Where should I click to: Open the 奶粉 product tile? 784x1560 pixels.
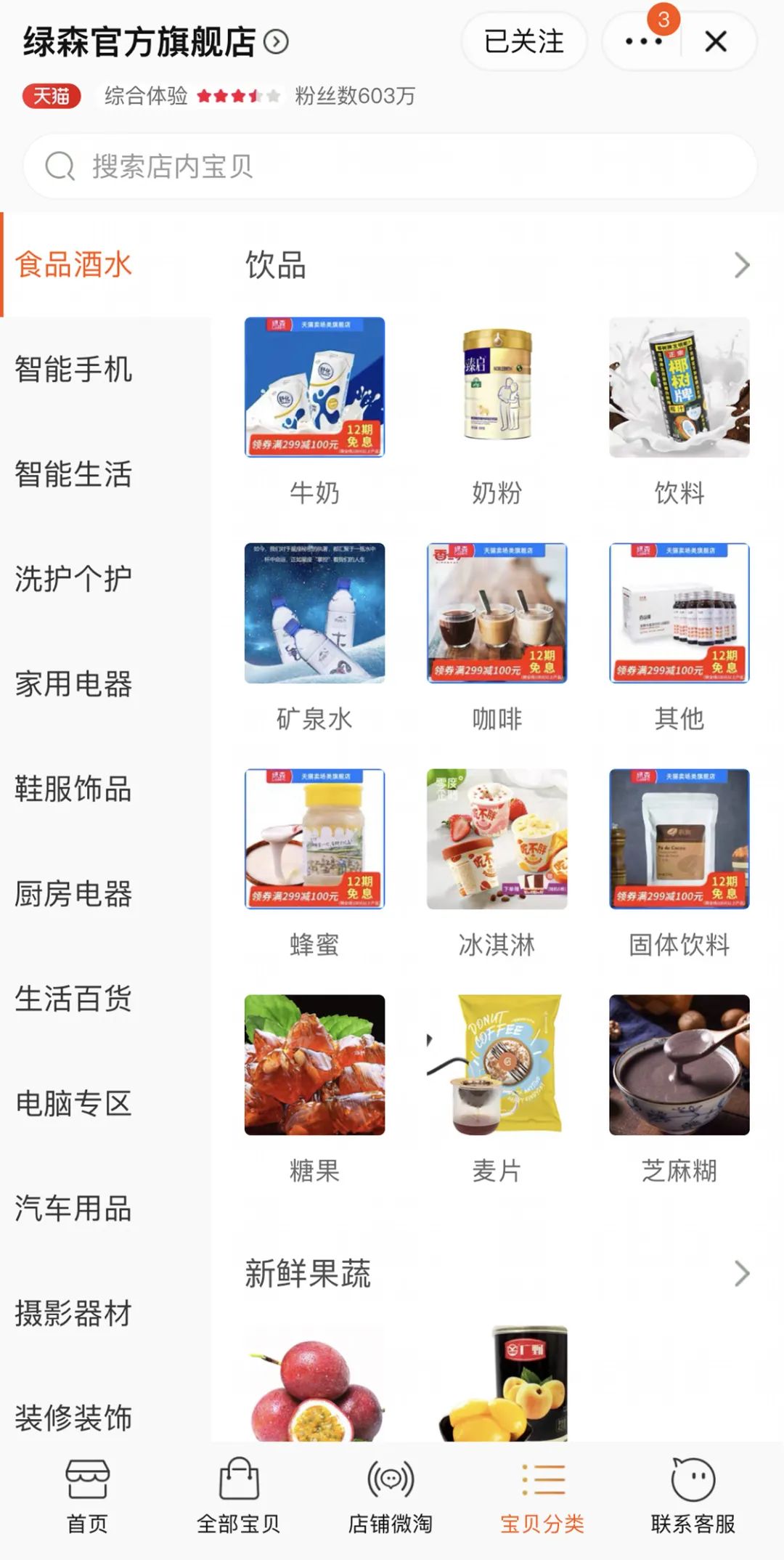[x=497, y=387]
